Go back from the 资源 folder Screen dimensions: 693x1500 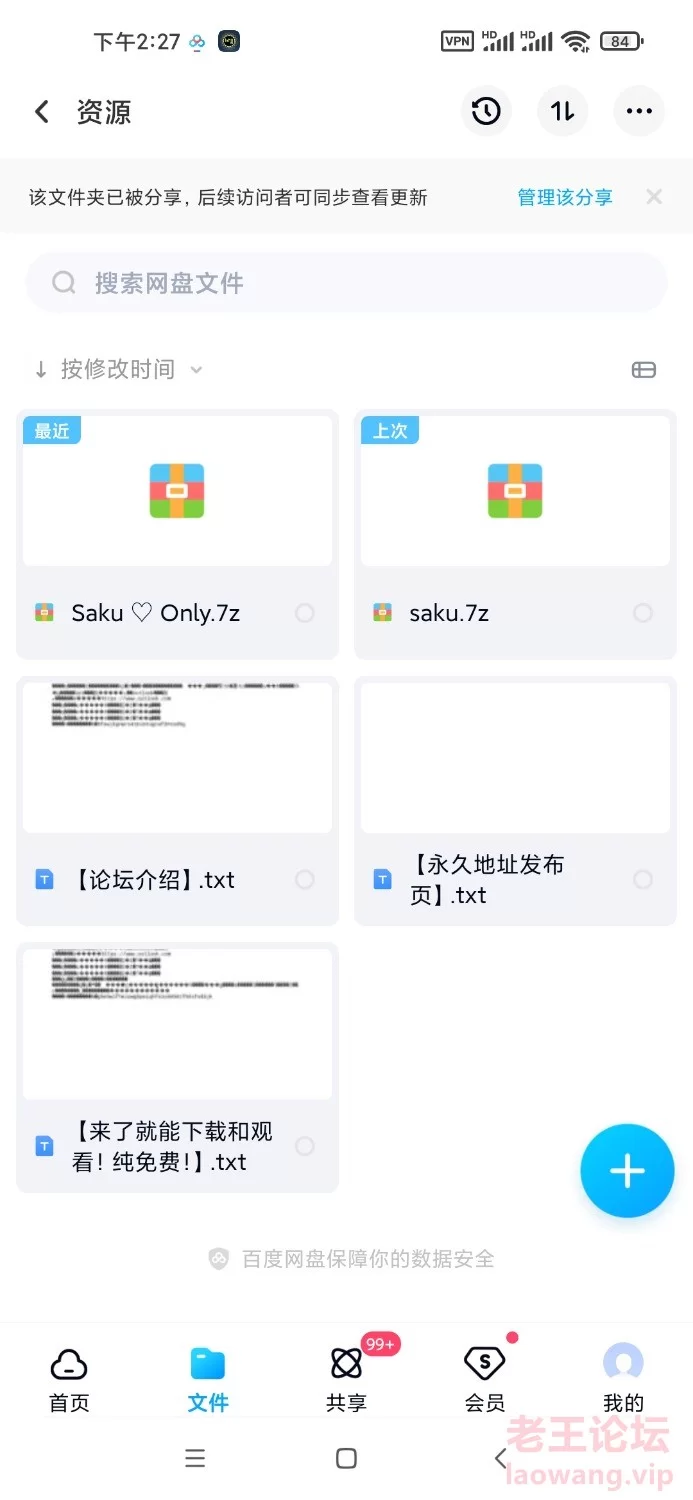click(41, 111)
